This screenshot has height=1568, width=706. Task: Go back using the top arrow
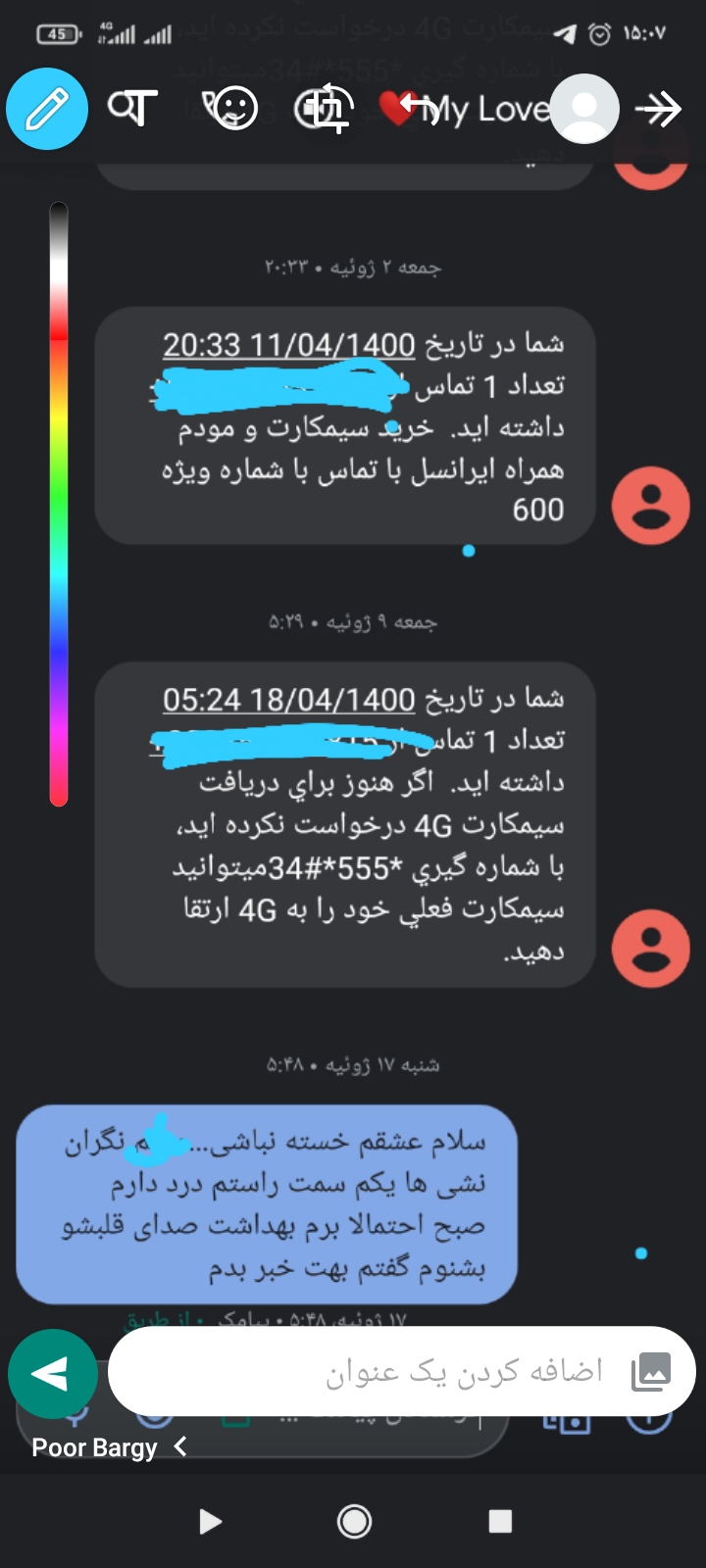658,109
